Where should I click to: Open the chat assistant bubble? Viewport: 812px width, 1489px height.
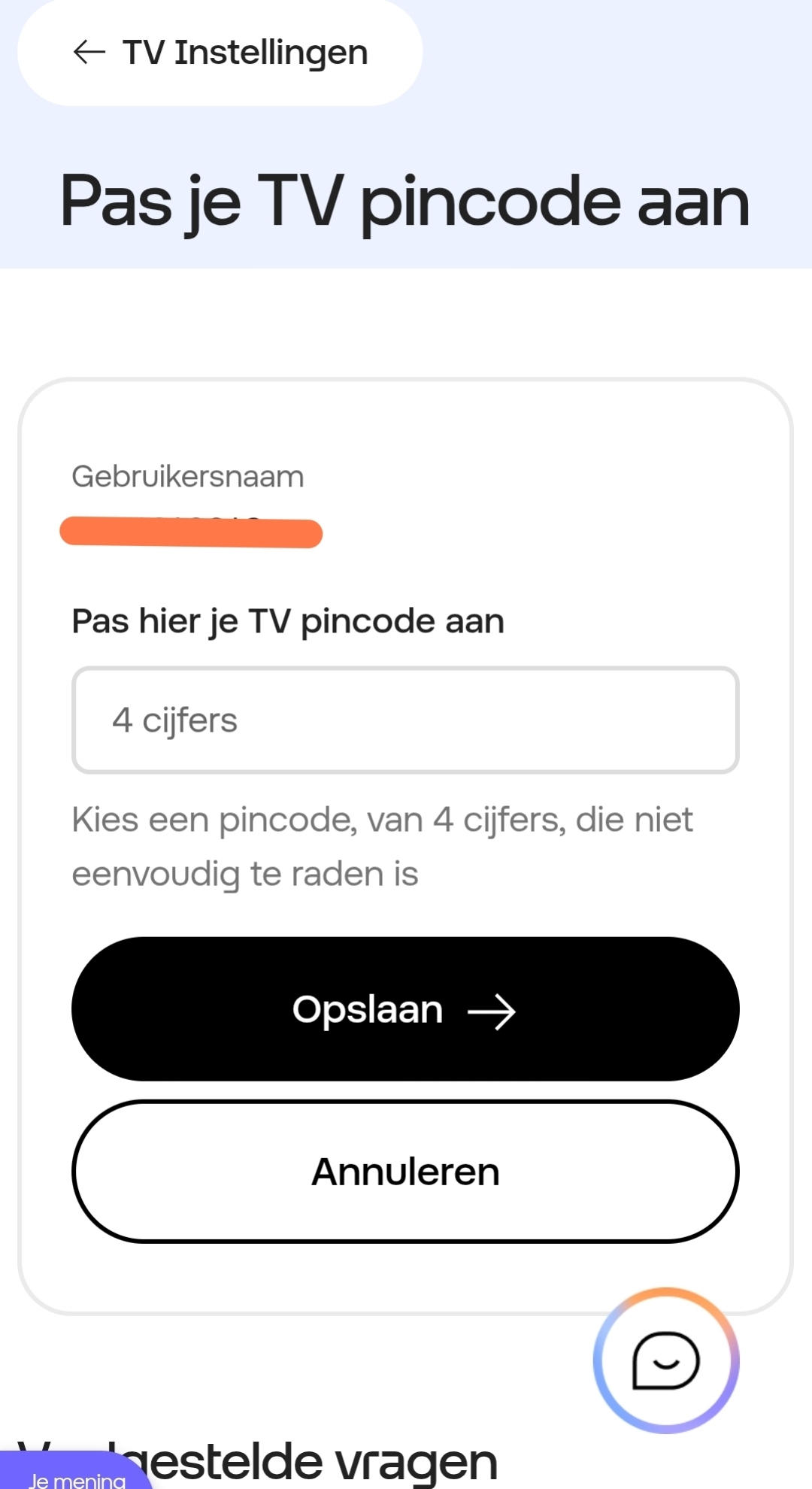point(666,1360)
